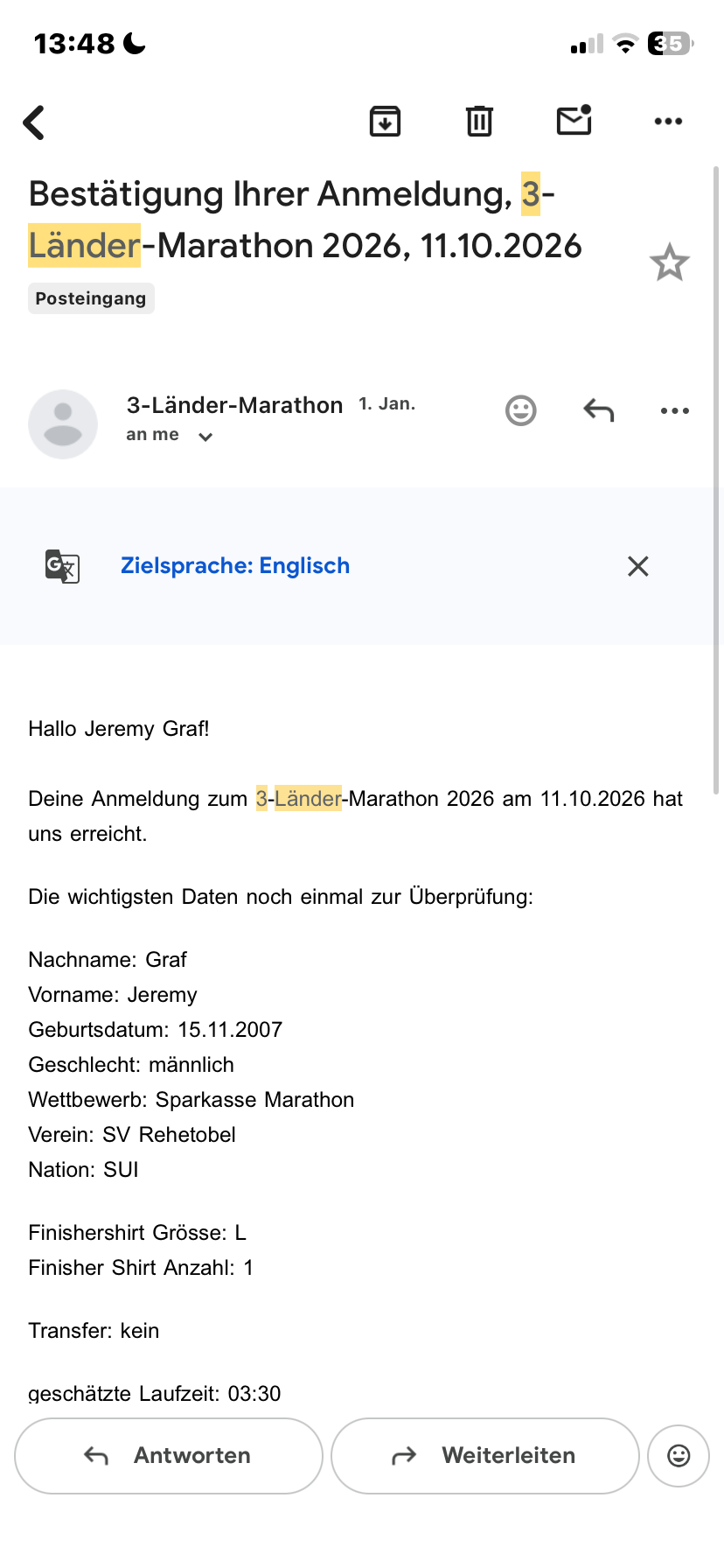724x1568 pixels.
Task: Delete this email with the trash icon
Action: 479,122
